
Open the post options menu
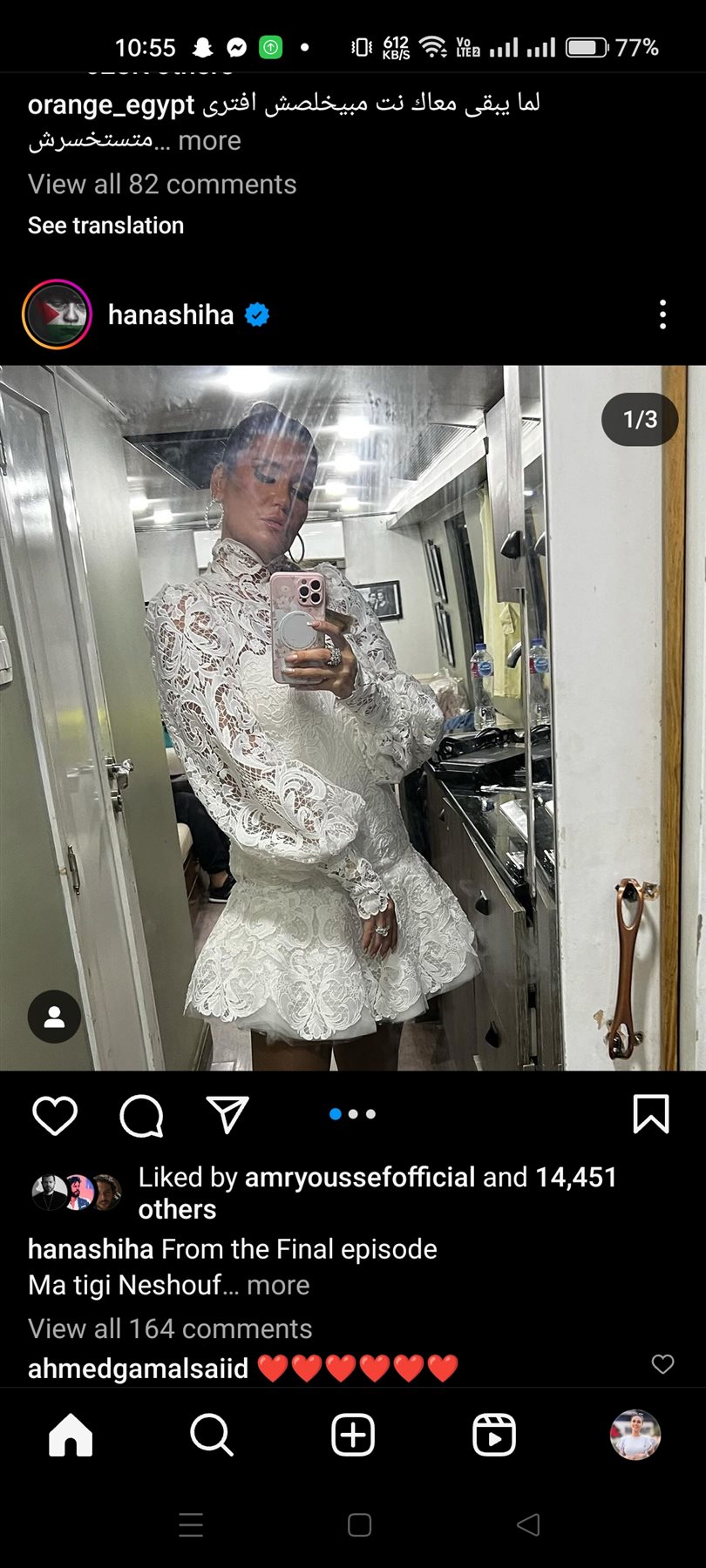[662, 314]
